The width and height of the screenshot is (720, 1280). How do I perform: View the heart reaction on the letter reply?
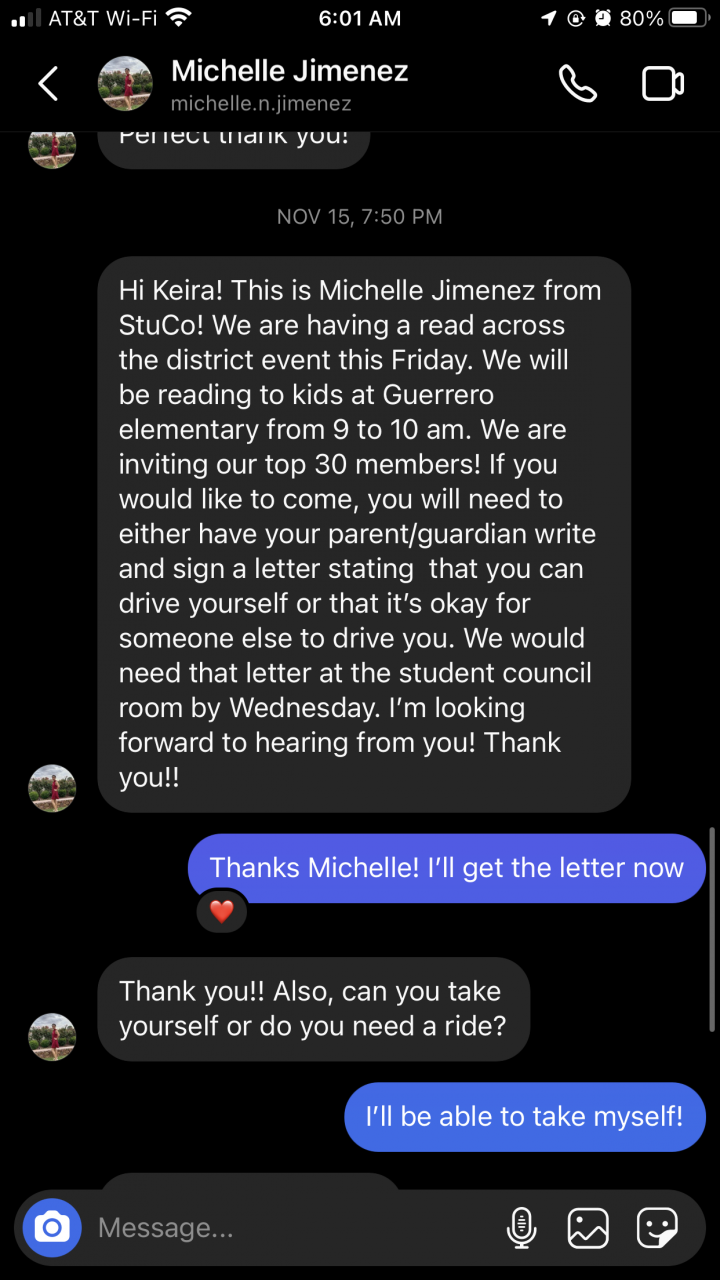click(x=221, y=911)
